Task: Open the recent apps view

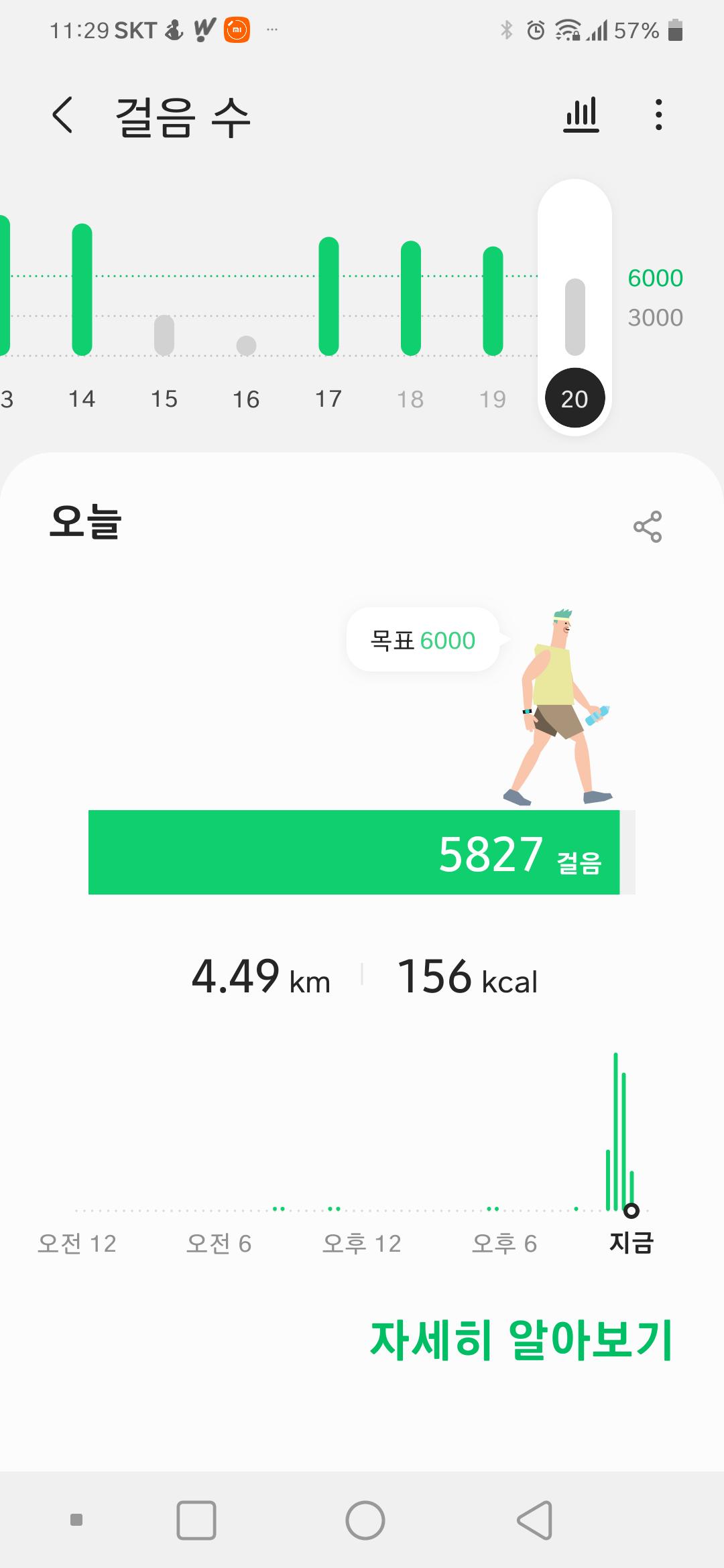Action: (x=196, y=1520)
